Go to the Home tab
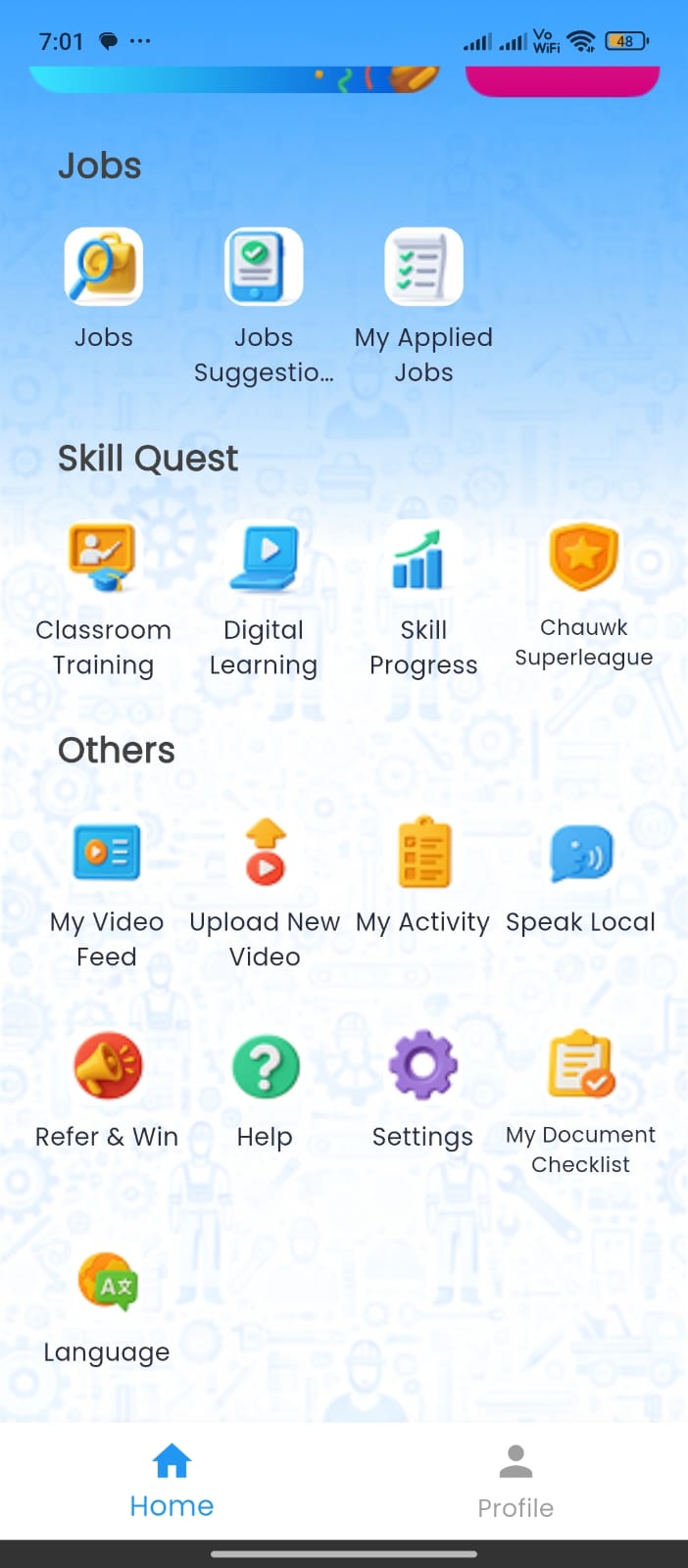The image size is (688, 1568). (x=172, y=1482)
